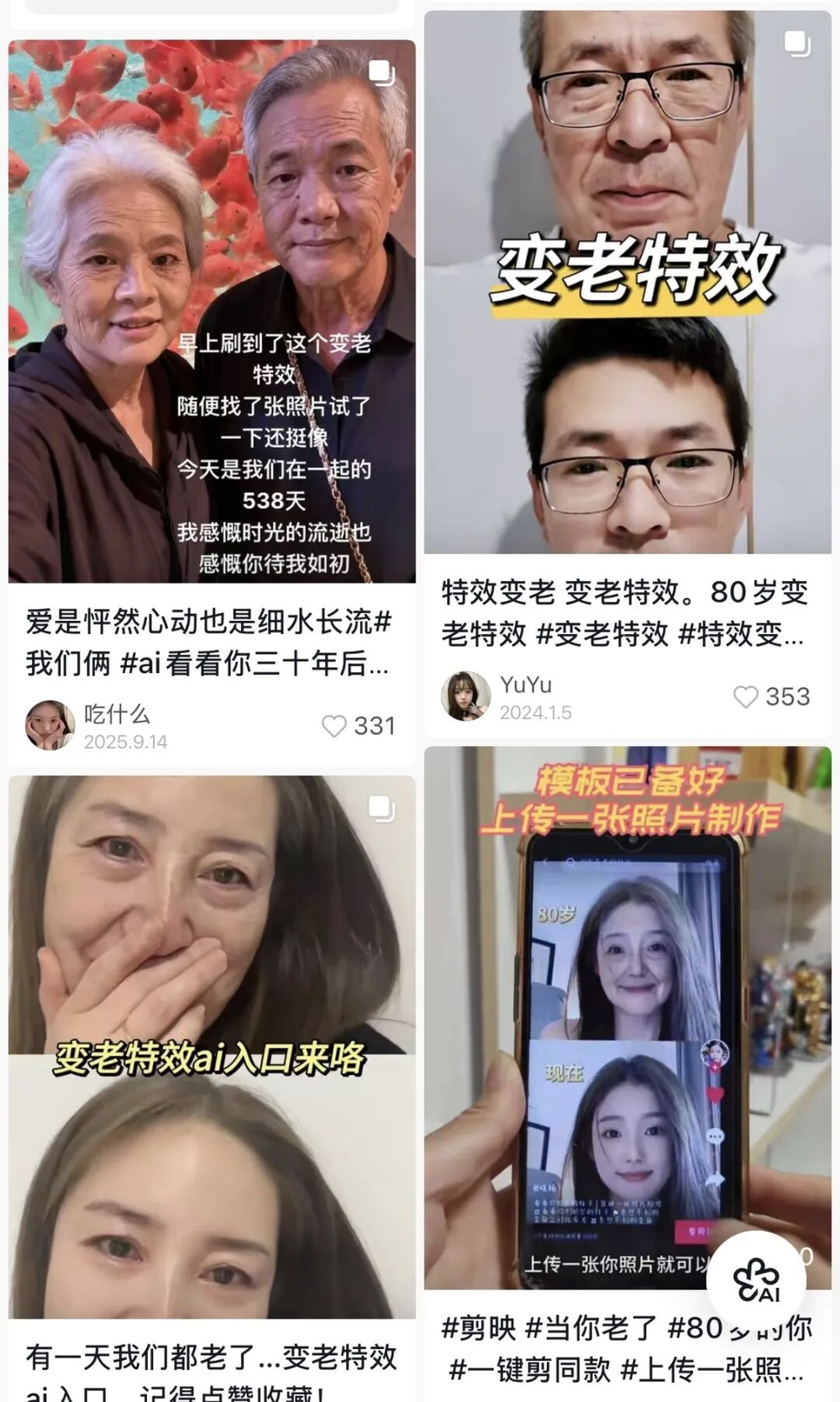The height and width of the screenshot is (1402, 840).
Task: Like YuYu's 变老特效 post
Action: [x=745, y=696]
